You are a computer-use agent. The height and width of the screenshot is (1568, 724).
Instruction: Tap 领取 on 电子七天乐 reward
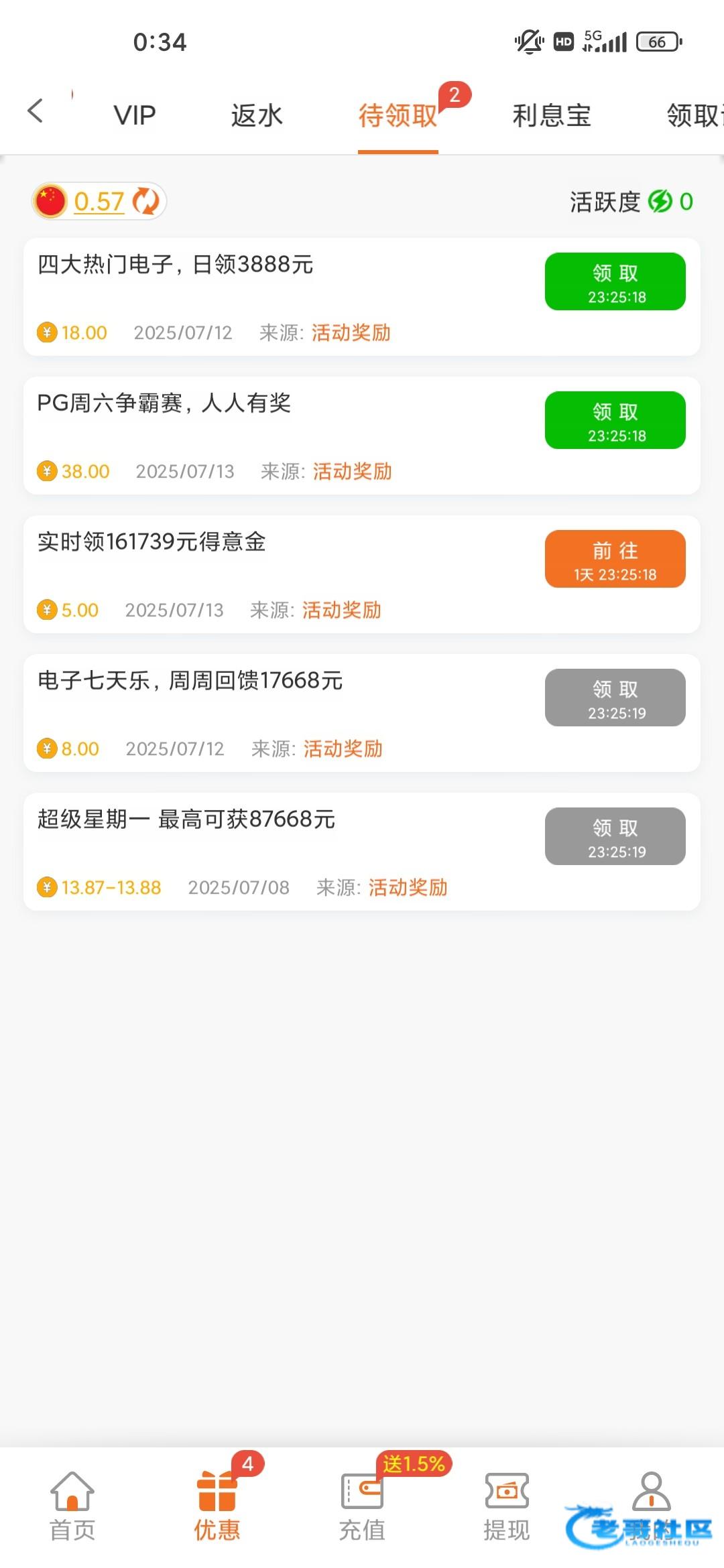(x=615, y=698)
